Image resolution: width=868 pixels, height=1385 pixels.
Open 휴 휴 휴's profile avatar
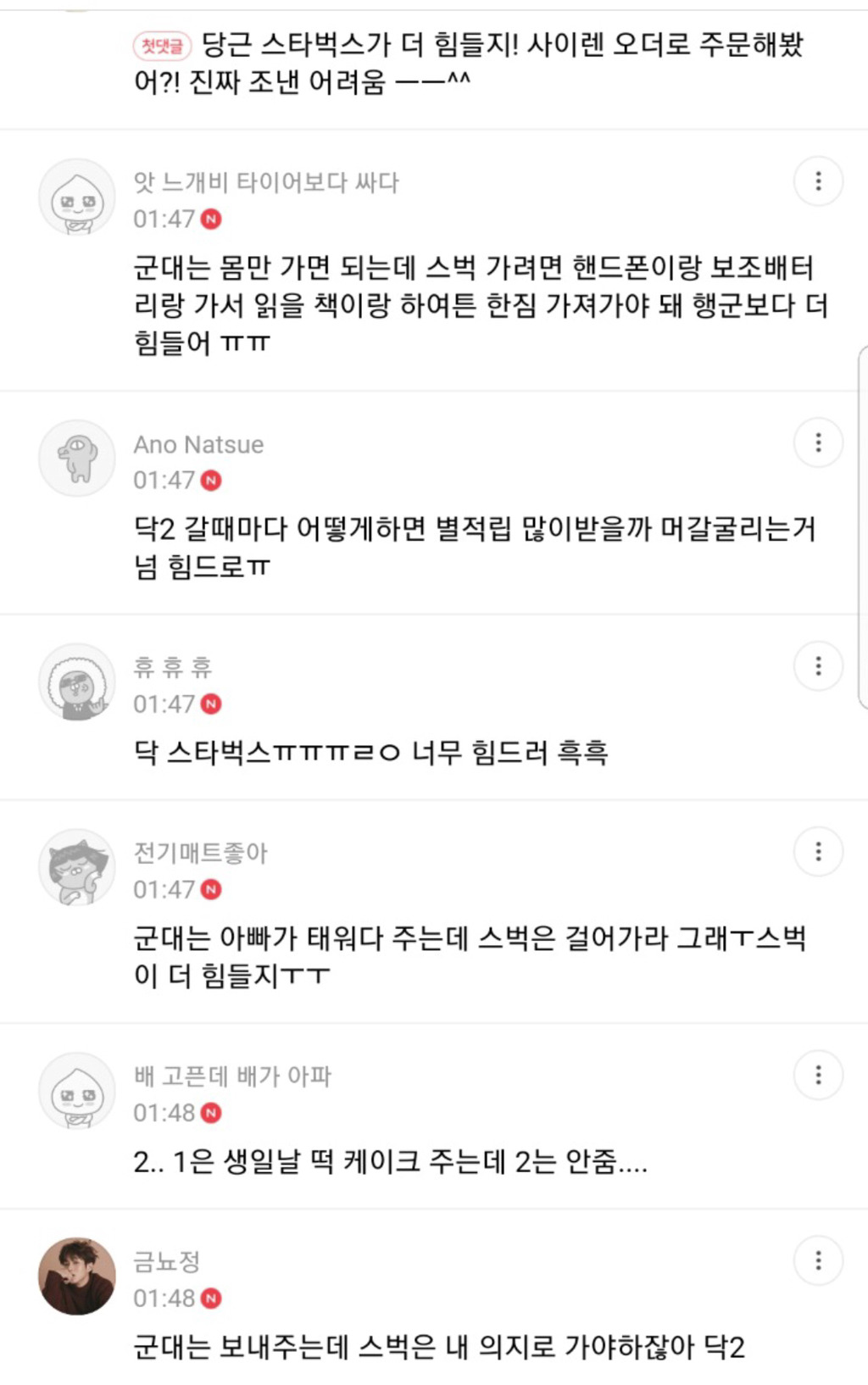(x=77, y=681)
